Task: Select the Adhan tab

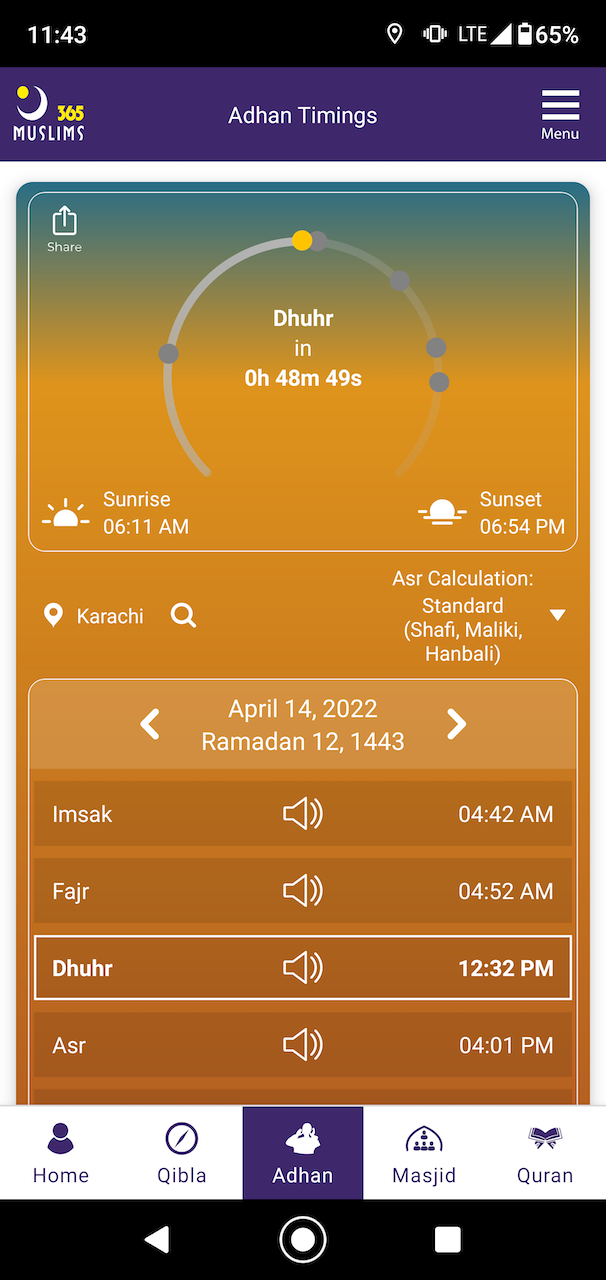Action: click(x=302, y=1153)
